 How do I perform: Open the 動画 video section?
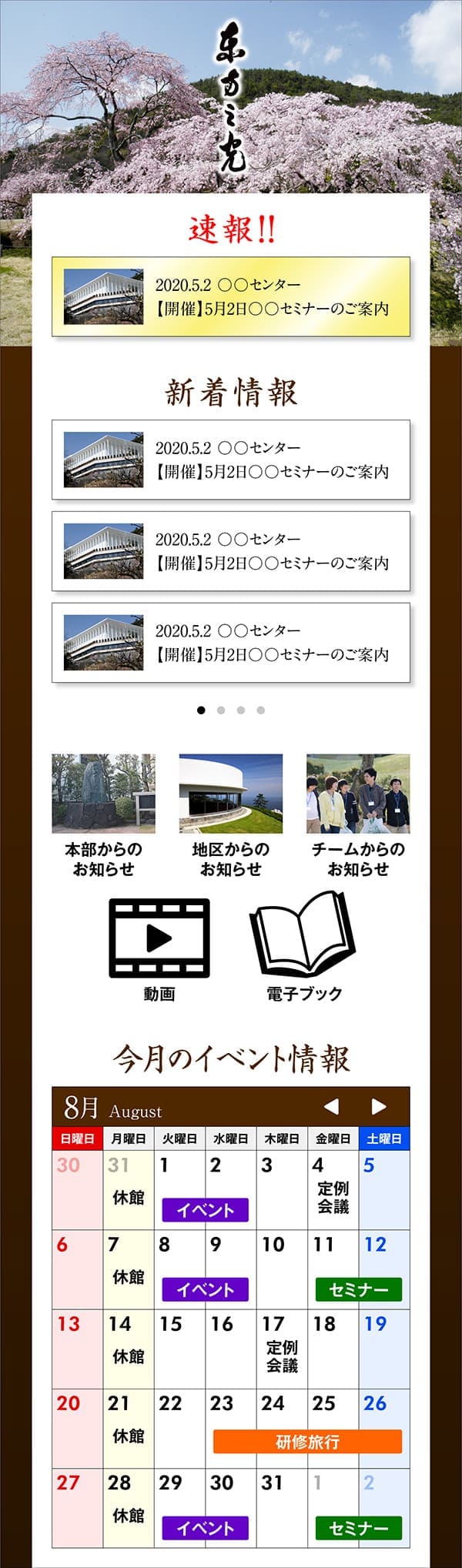click(x=159, y=948)
